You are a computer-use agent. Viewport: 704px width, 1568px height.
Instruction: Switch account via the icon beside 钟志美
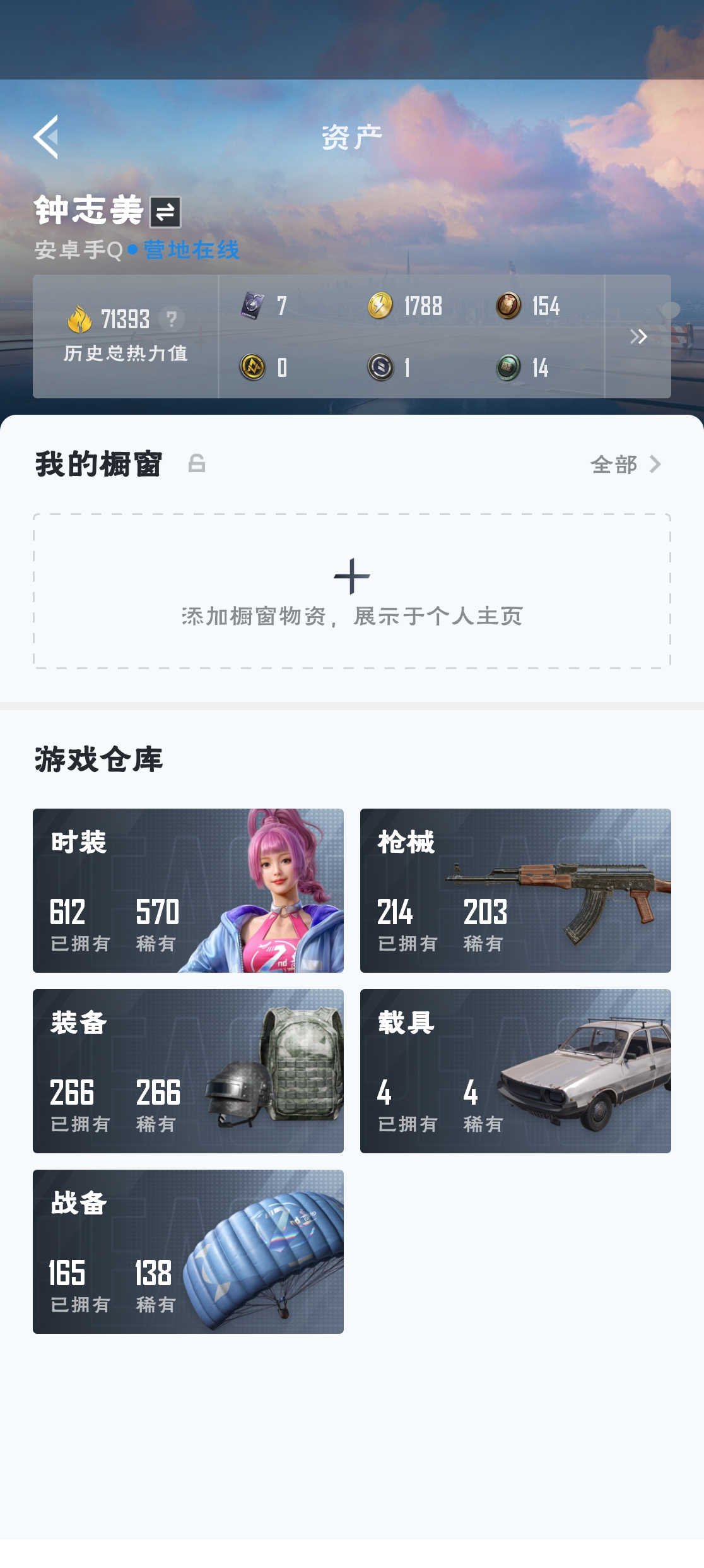point(165,212)
